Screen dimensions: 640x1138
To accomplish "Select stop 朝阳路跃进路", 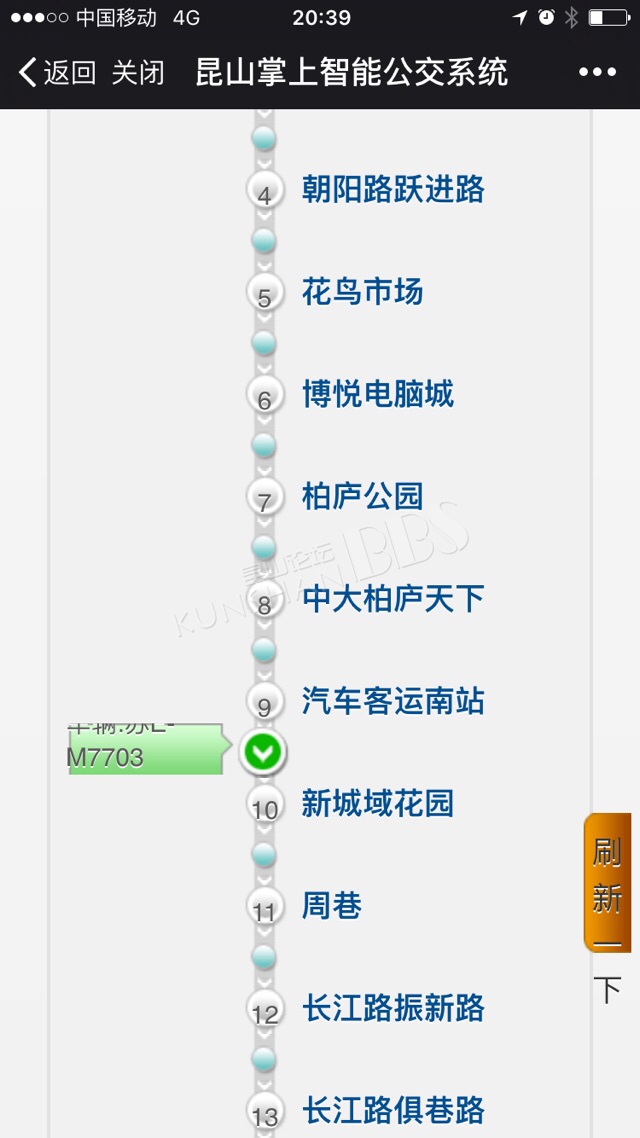I will 393,190.
